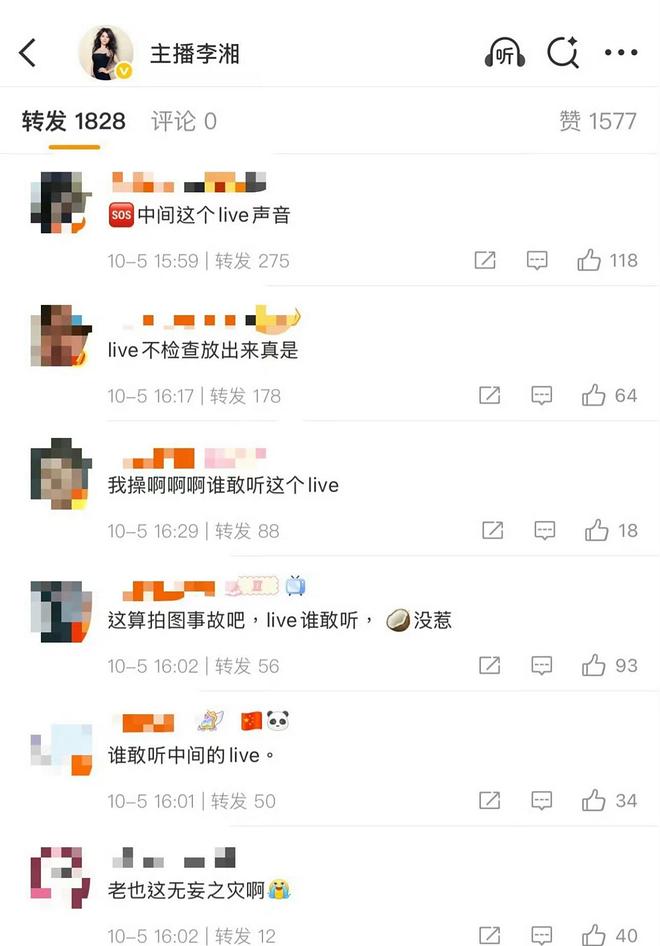
Task: Switch to the 赞 1577 tab
Action: 597,121
